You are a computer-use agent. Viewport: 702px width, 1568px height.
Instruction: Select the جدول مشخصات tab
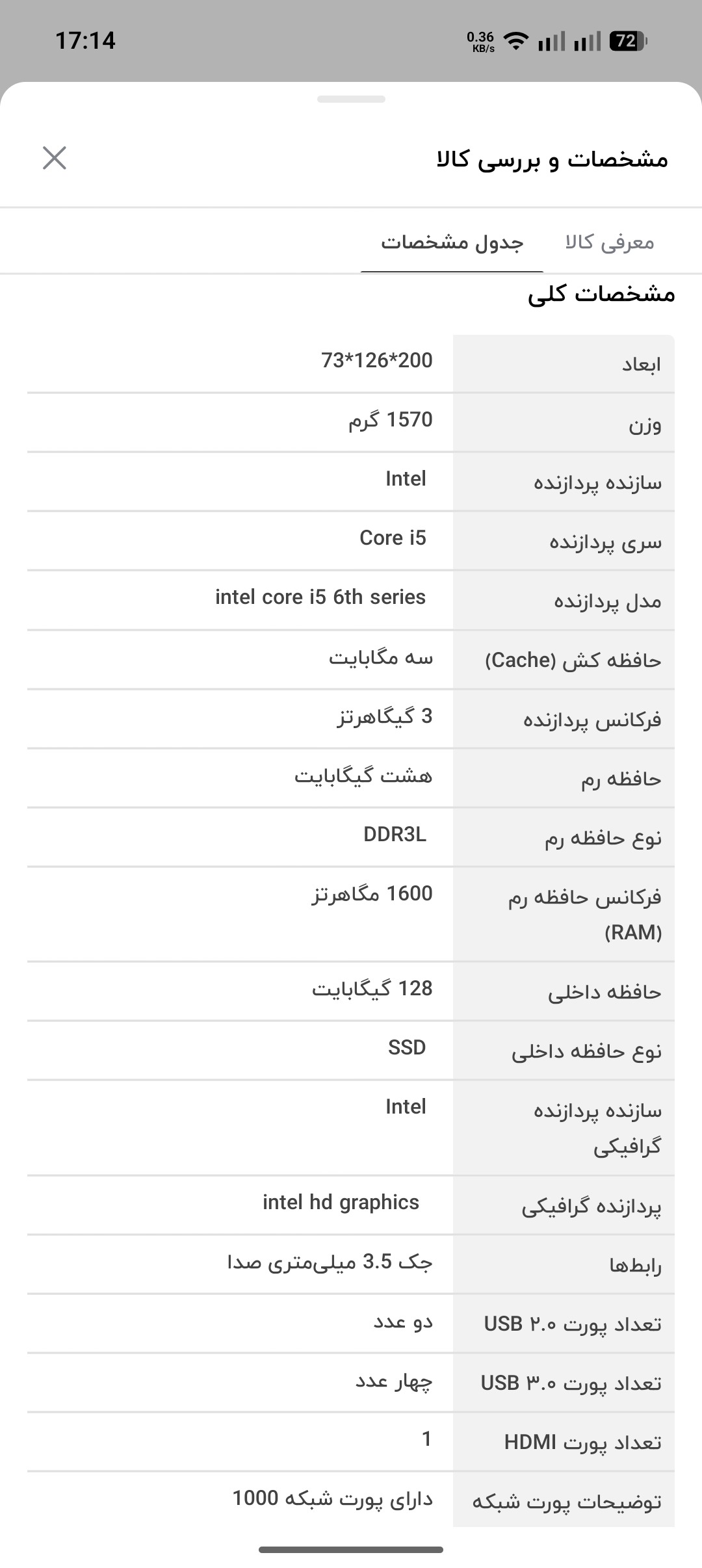452,242
